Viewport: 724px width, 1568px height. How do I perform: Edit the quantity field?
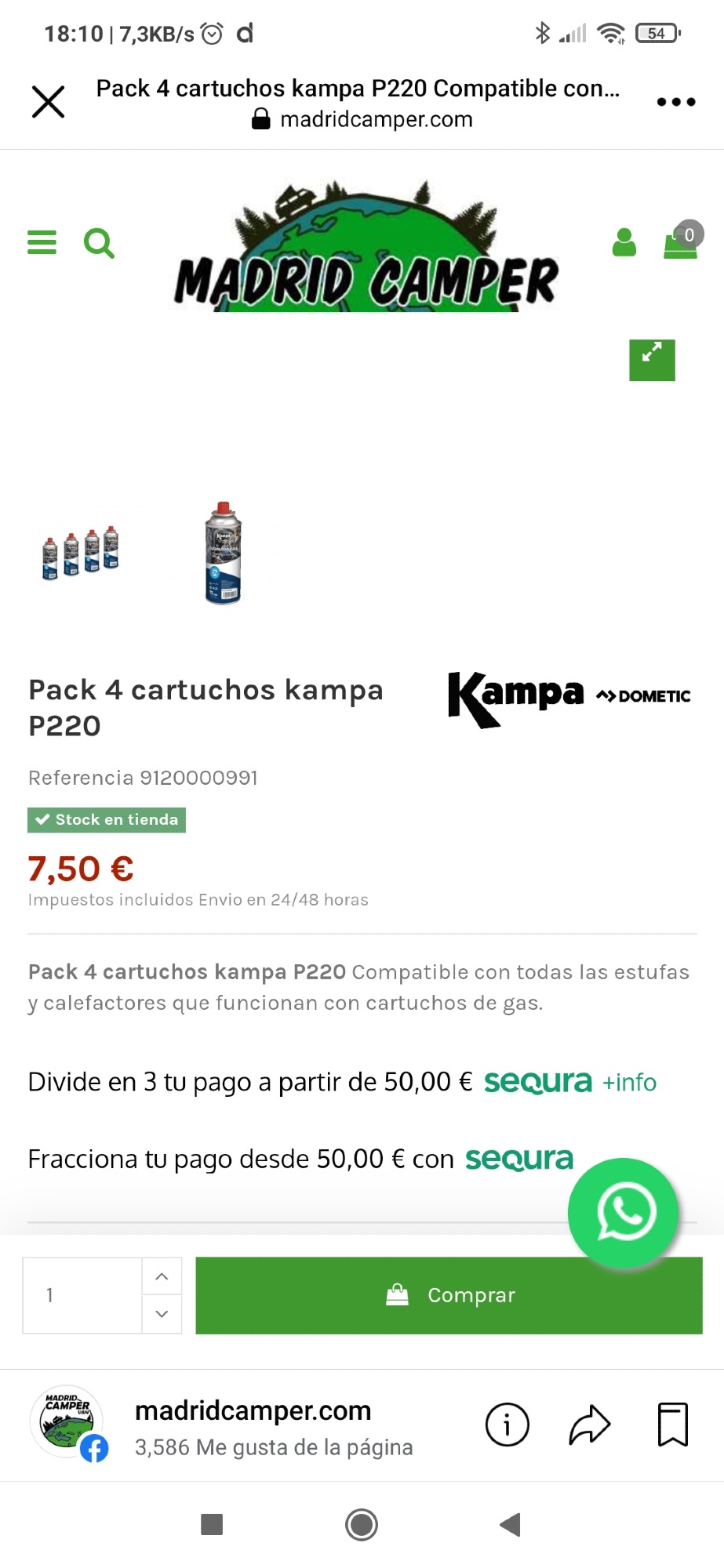82,1295
